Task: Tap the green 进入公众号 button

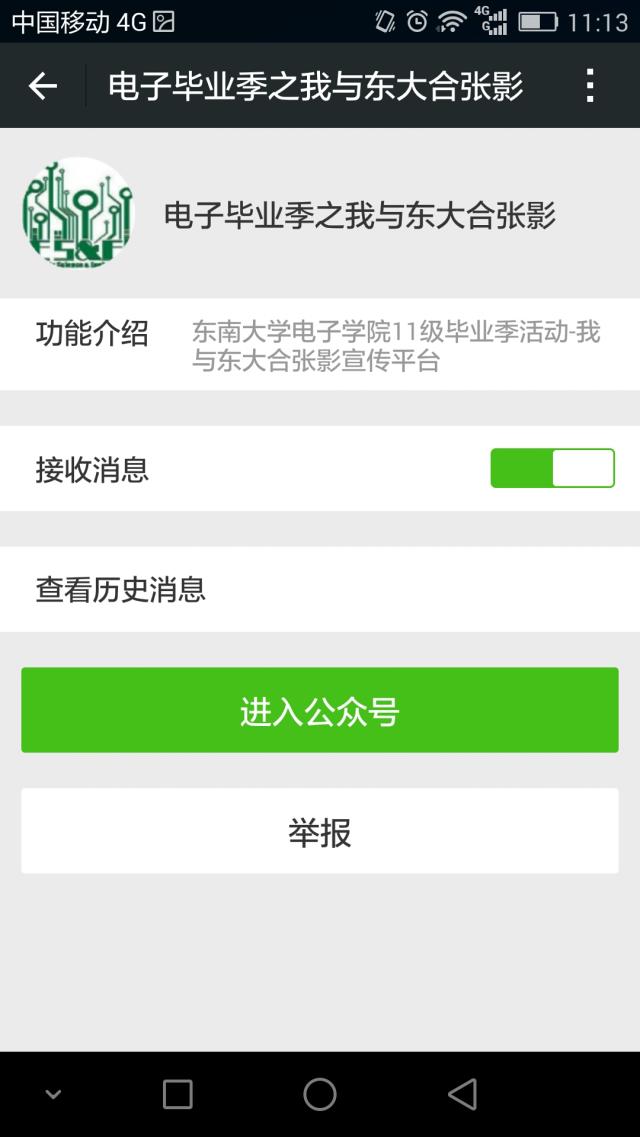Action: pos(320,710)
